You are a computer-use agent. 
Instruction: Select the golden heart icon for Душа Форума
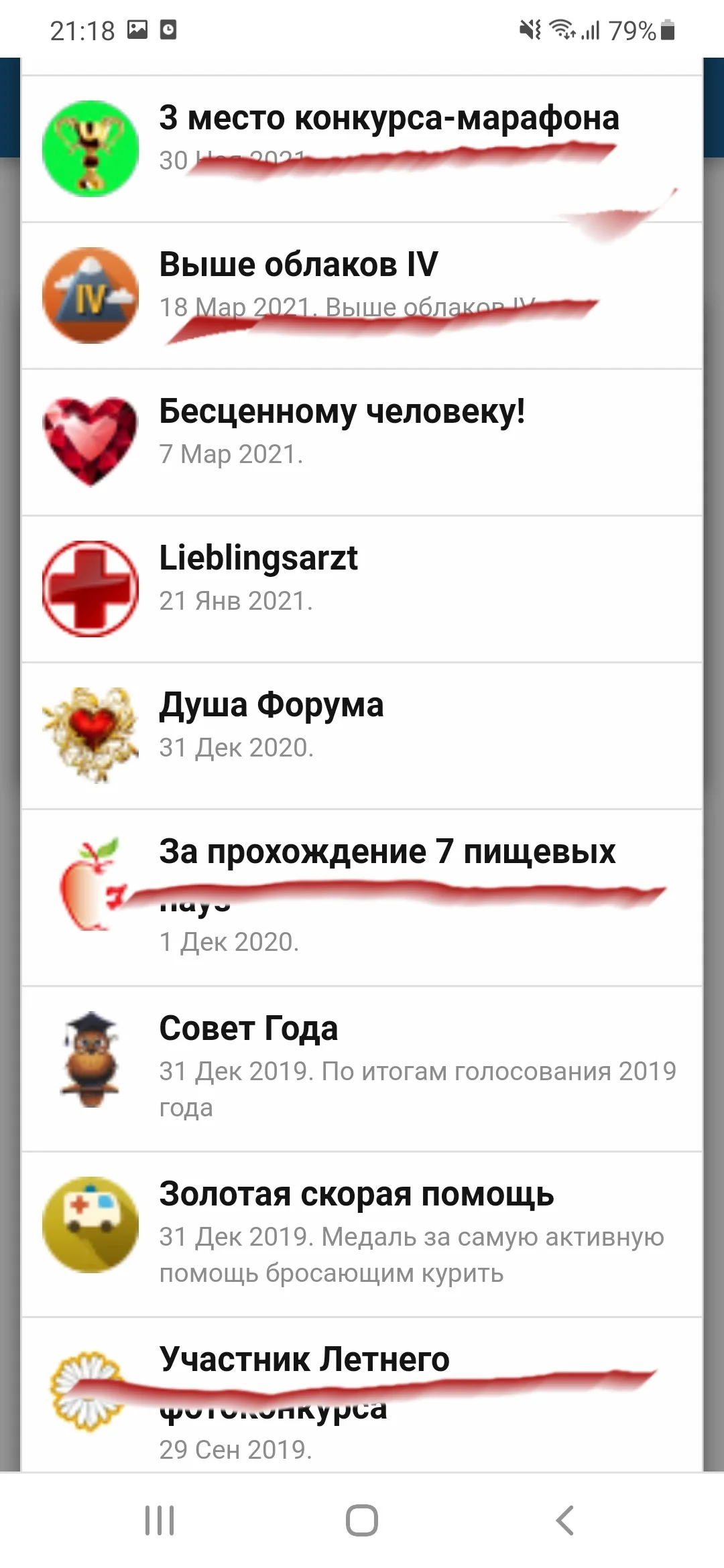(90, 730)
